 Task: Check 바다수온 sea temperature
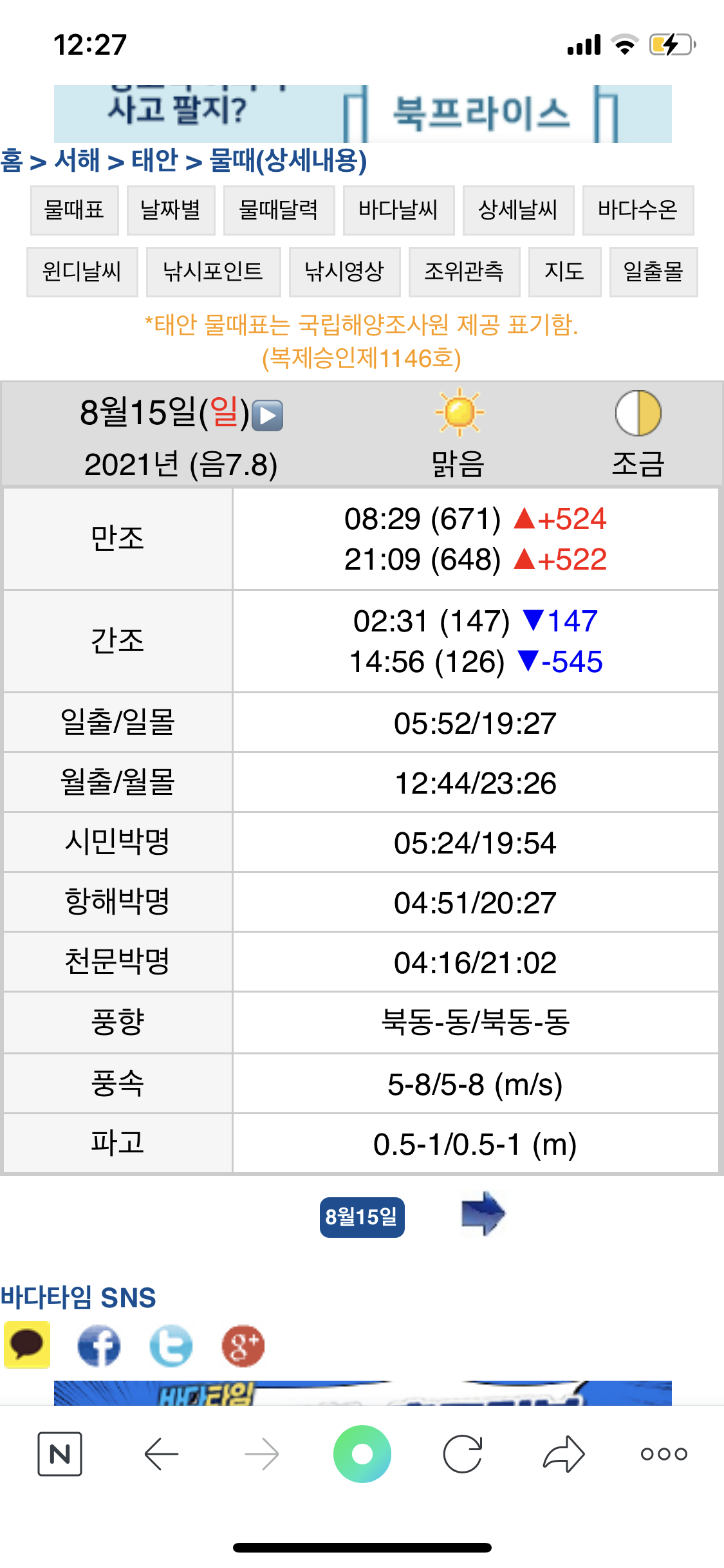[x=638, y=210]
